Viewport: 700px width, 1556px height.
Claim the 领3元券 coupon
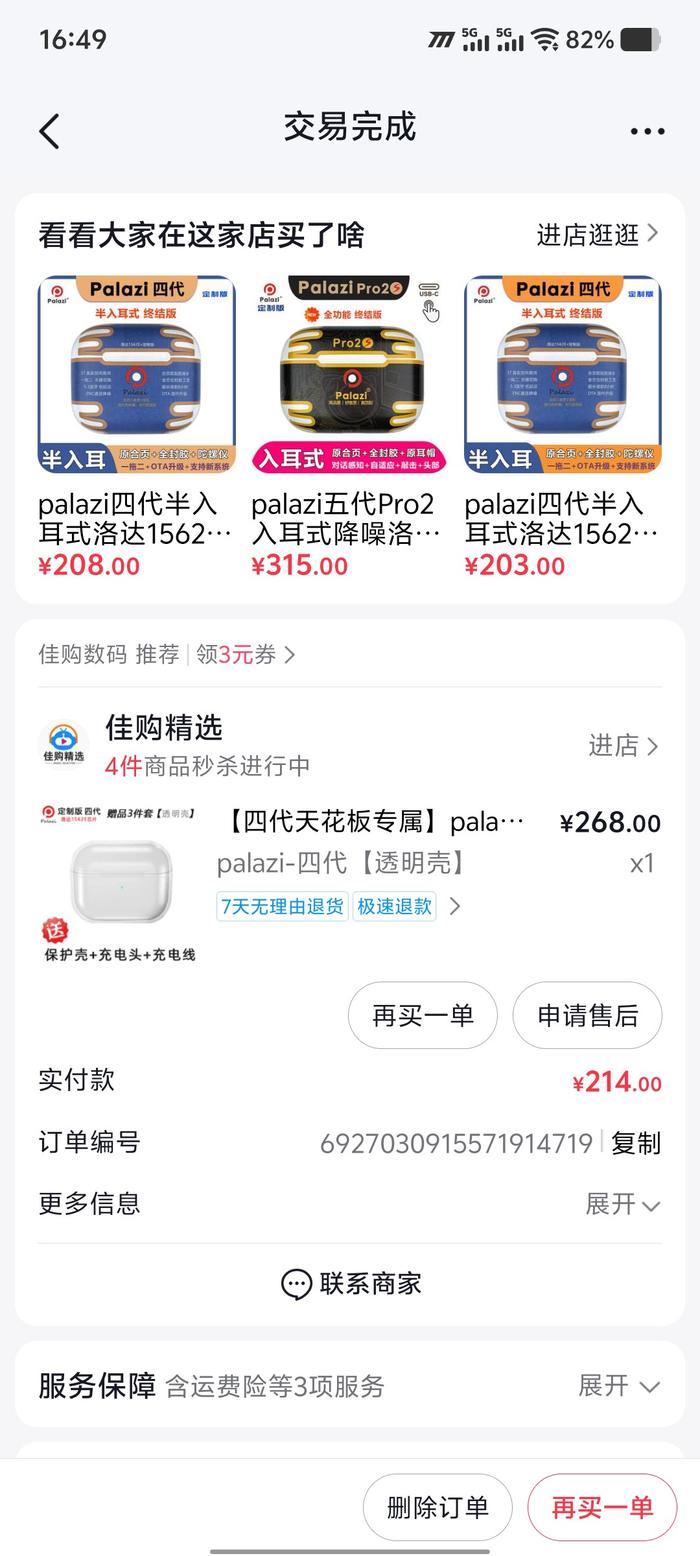(246, 655)
